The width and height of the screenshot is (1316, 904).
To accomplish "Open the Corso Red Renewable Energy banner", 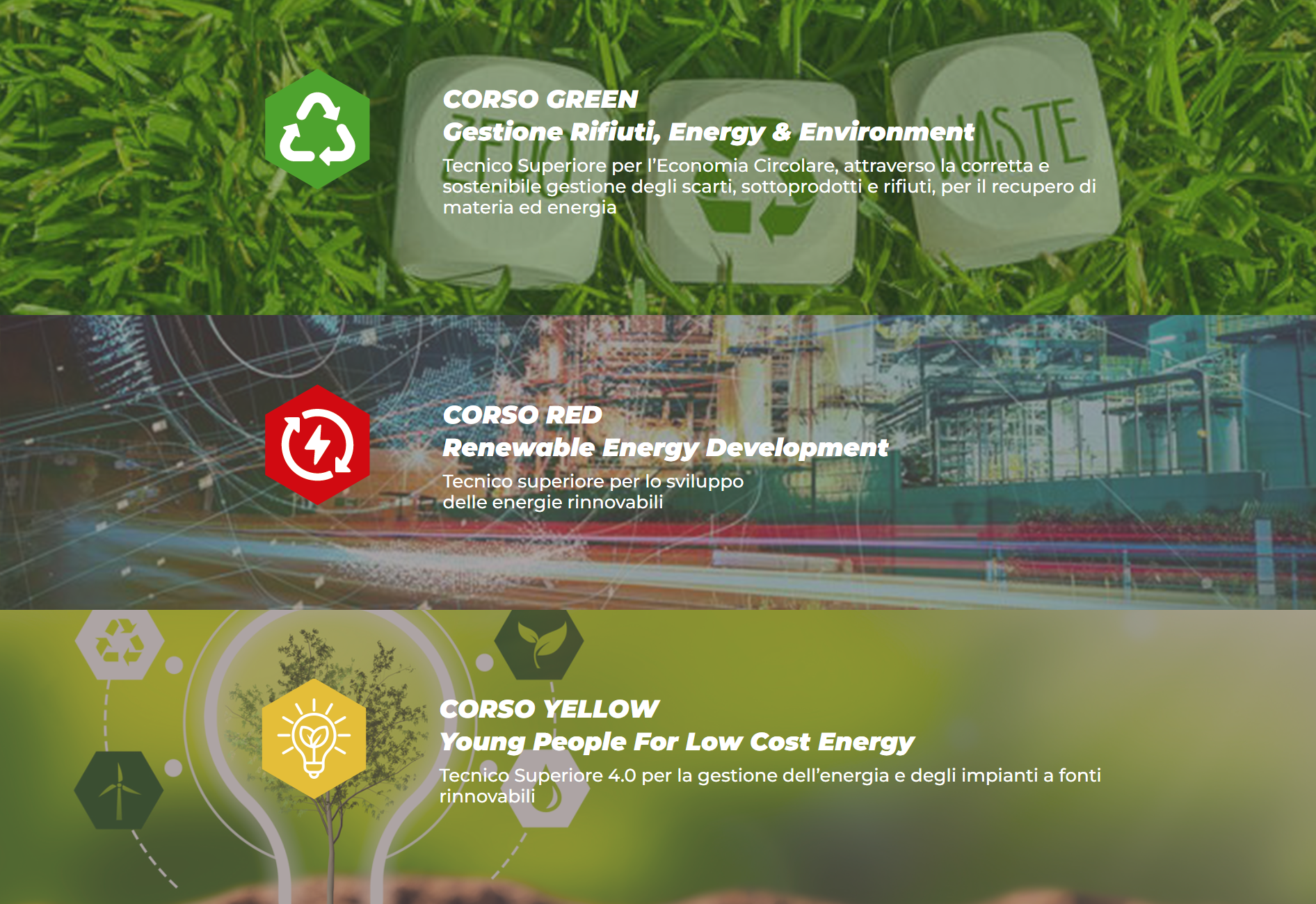I will tap(658, 462).
